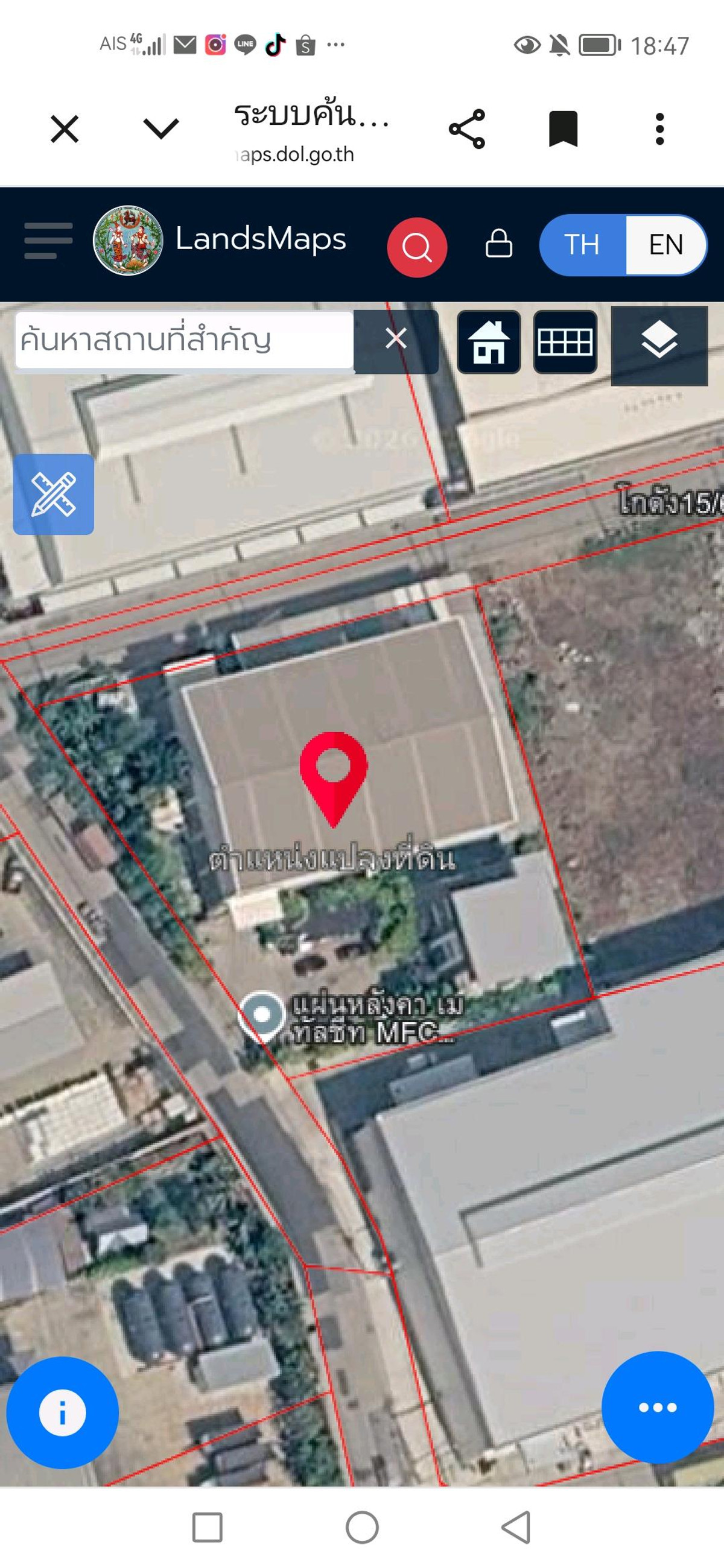Share this LandsMaps page
Image resolution: width=724 pixels, height=1568 pixels.
coord(467,129)
